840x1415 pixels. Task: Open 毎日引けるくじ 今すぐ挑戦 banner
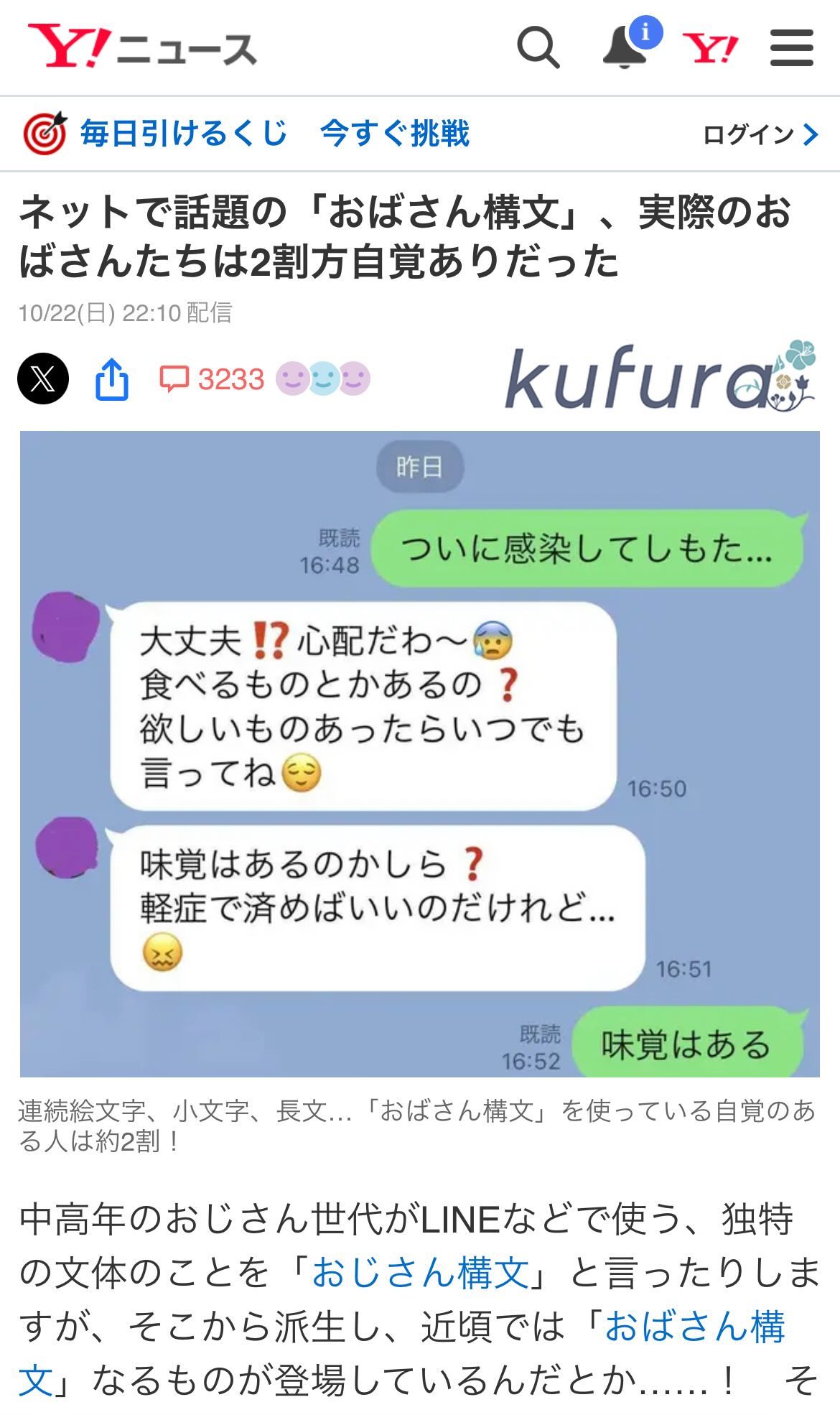(248, 134)
